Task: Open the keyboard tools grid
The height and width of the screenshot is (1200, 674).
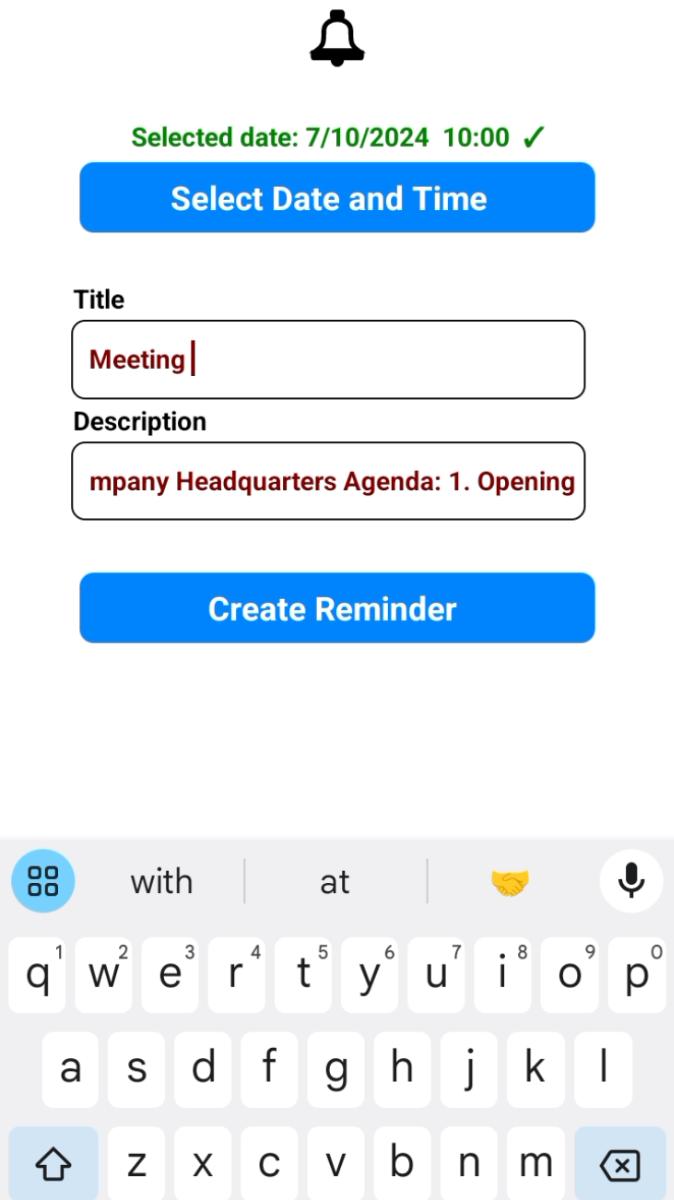Action: pos(43,881)
